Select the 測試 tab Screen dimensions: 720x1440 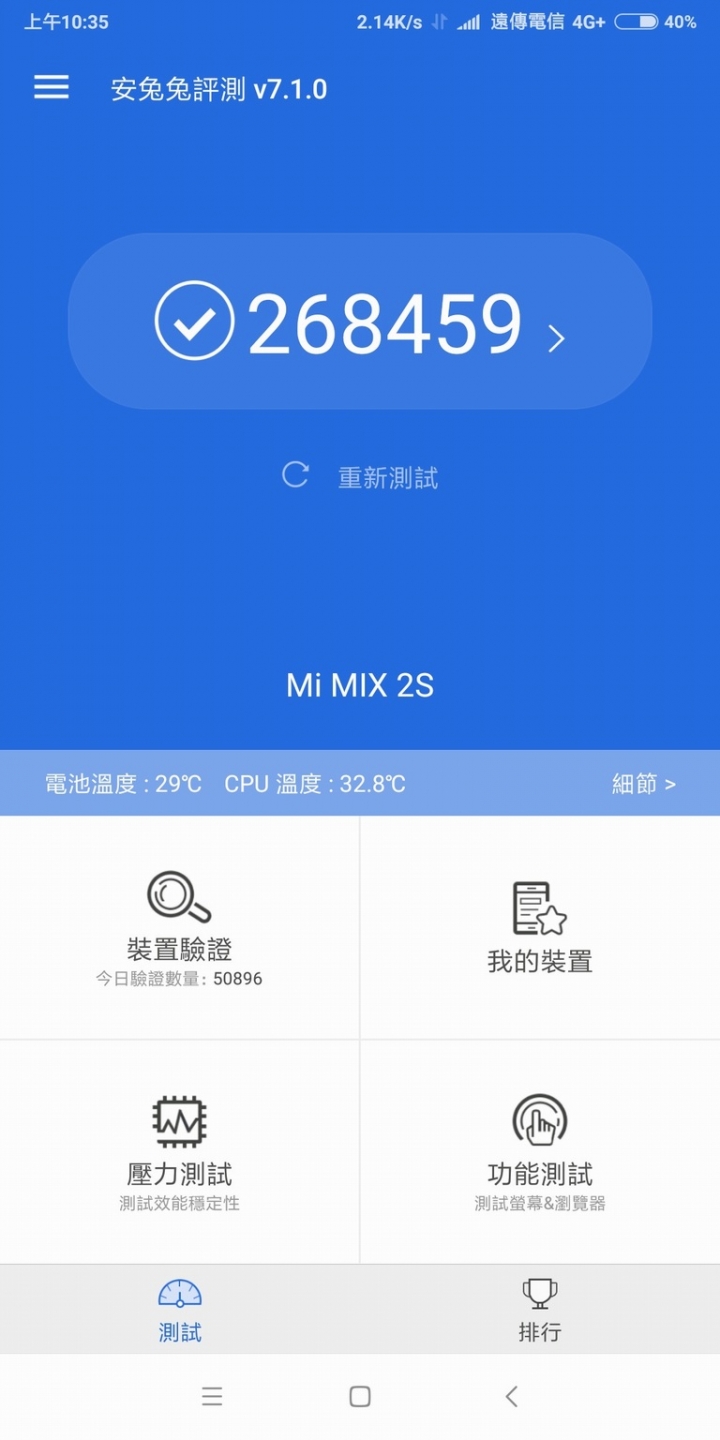tap(180, 1310)
